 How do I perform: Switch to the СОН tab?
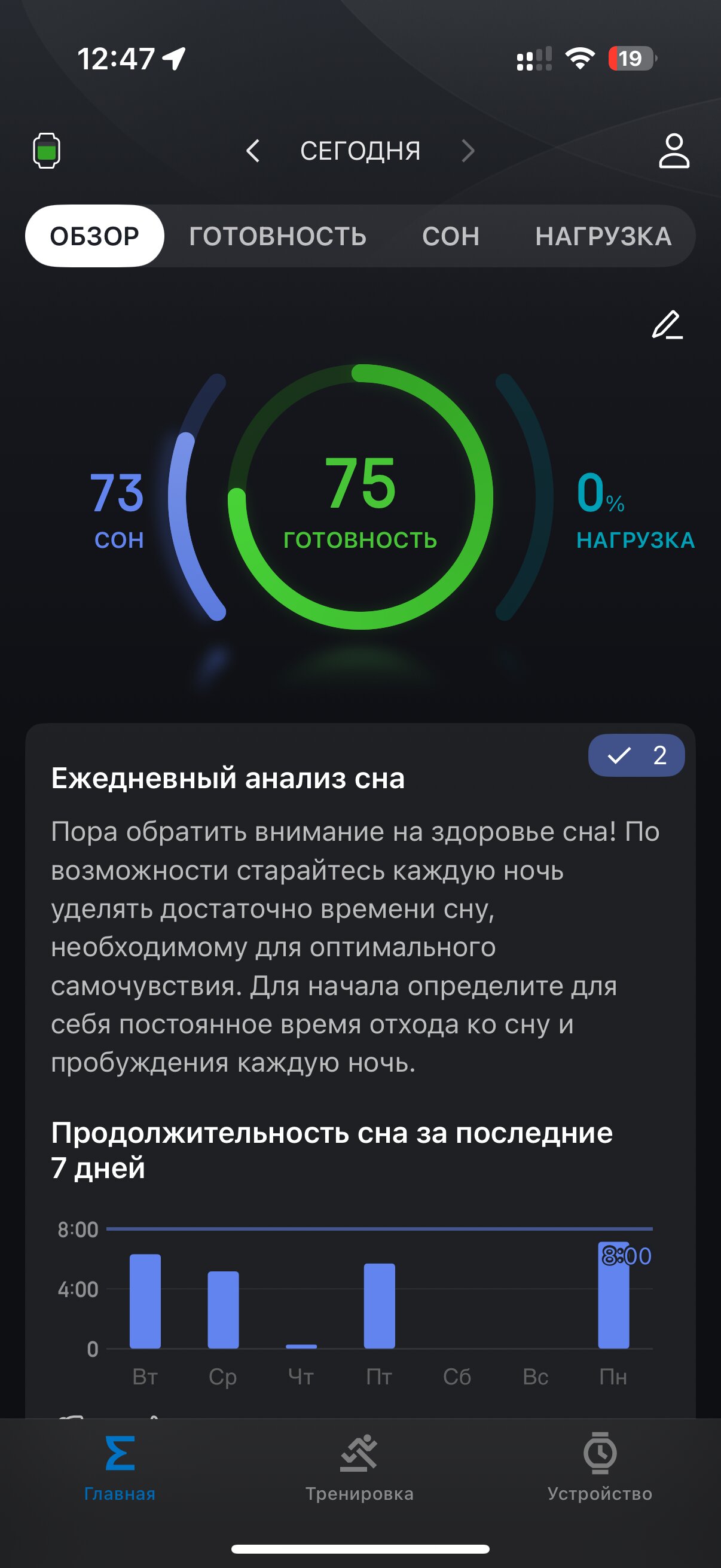(451, 236)
